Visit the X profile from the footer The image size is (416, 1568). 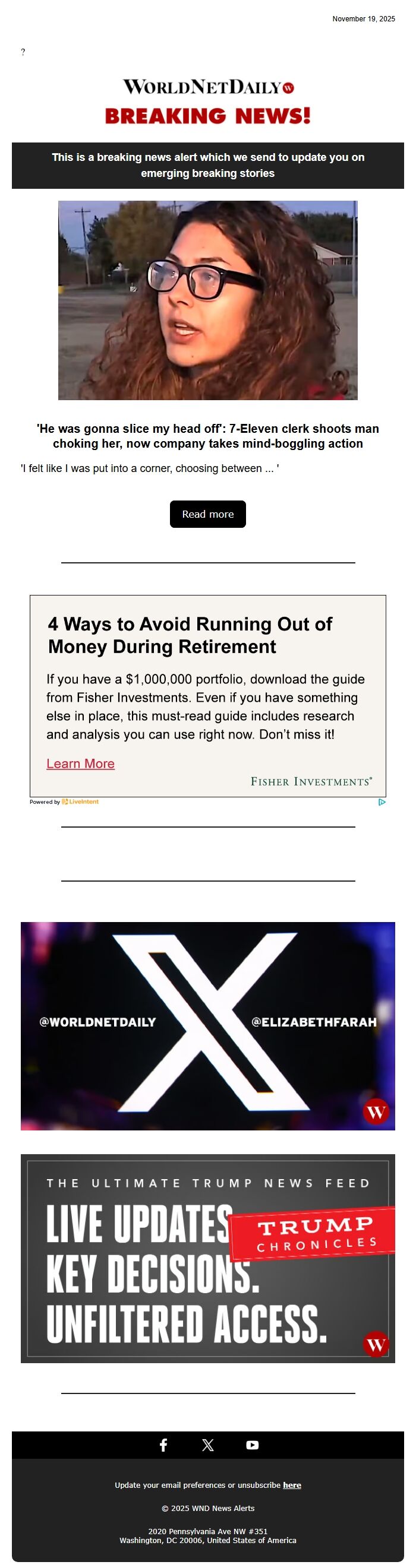coord(207,1445)
